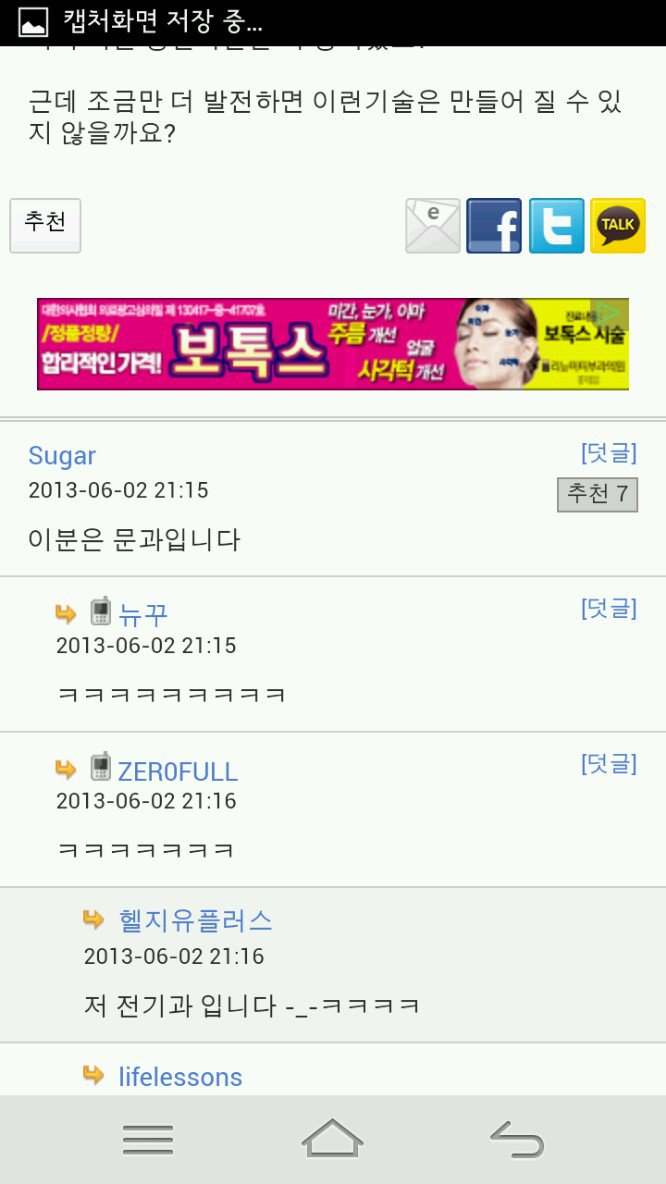Tap the 추천 button under the post
The image size is (666, 1184).
click(x=45, y=225)
